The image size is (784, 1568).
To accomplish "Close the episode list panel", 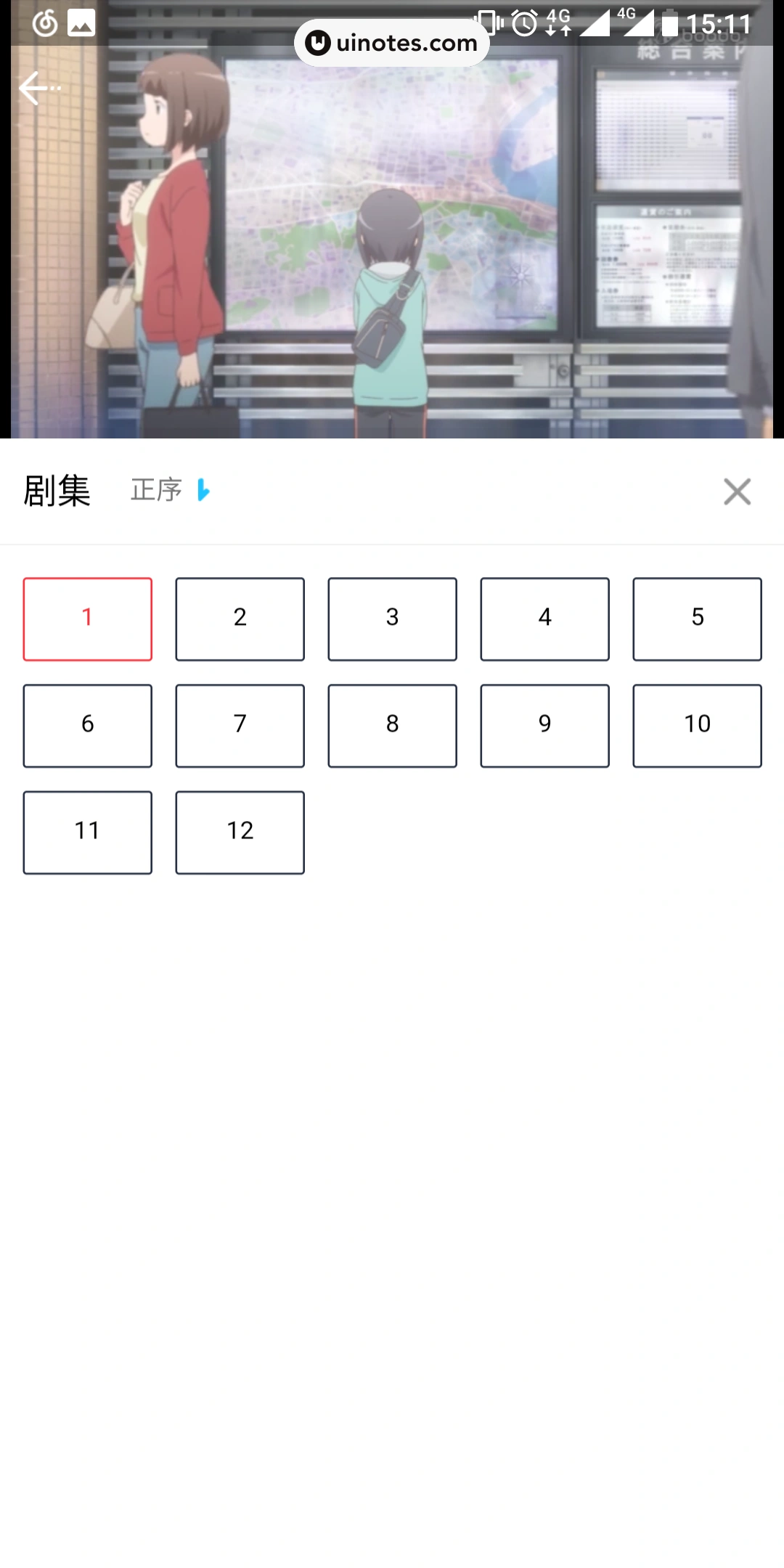I will 737,492.
